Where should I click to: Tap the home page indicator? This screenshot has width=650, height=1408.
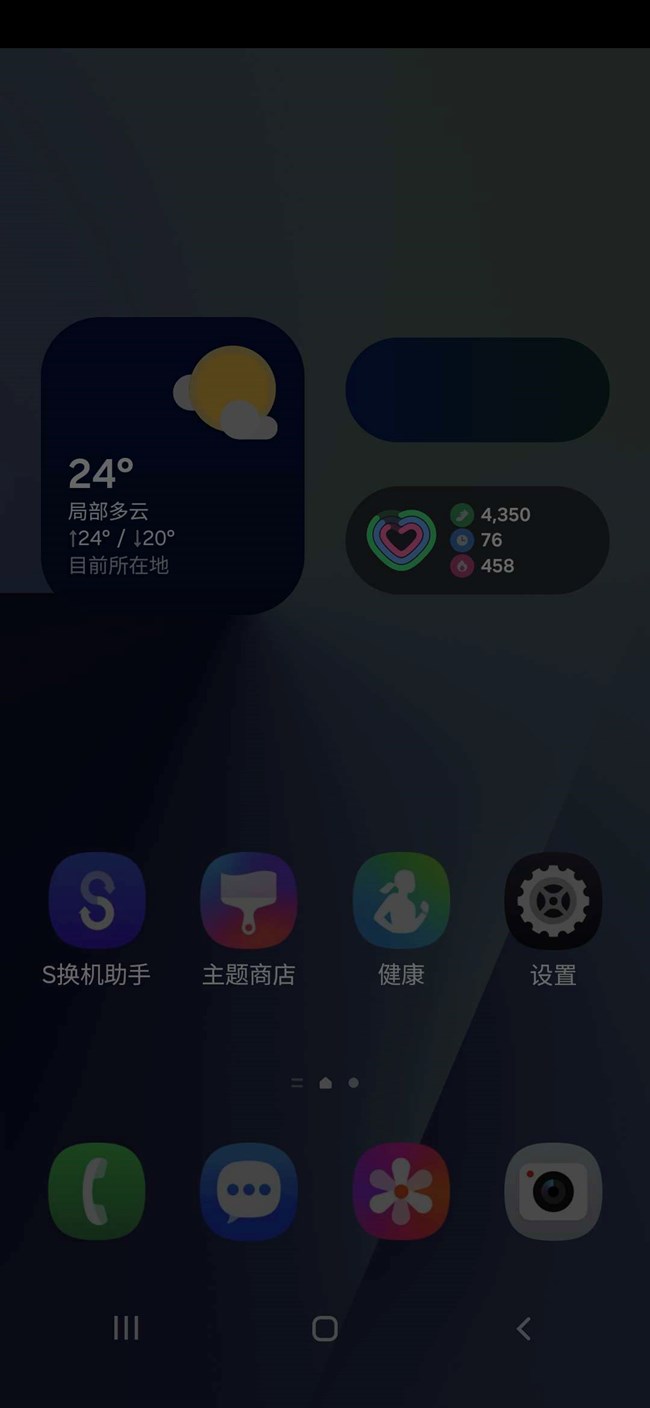point(325,1082)
